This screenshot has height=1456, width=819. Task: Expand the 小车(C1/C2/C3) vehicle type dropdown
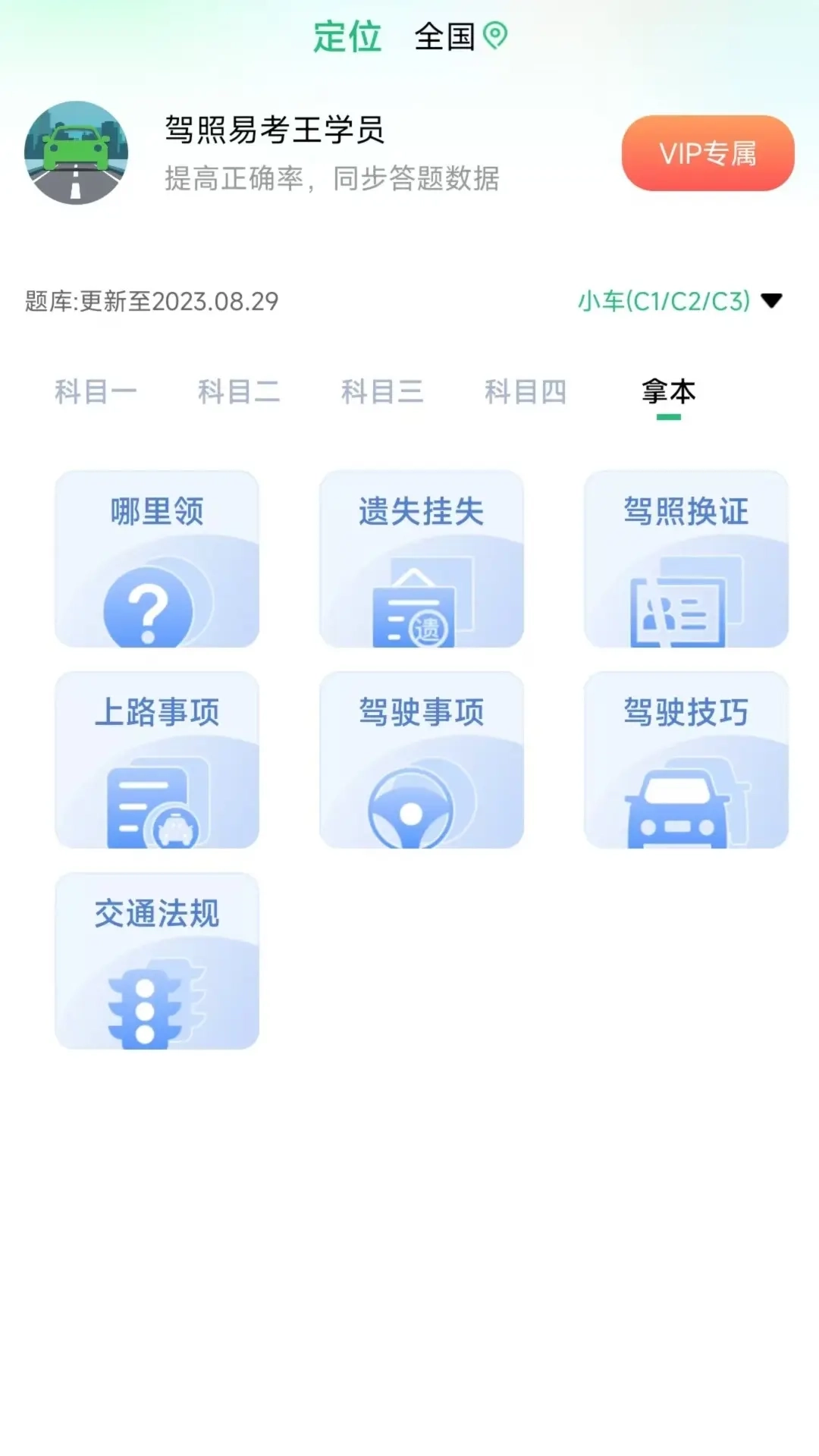pyautogui.click(x=664, y=301)
